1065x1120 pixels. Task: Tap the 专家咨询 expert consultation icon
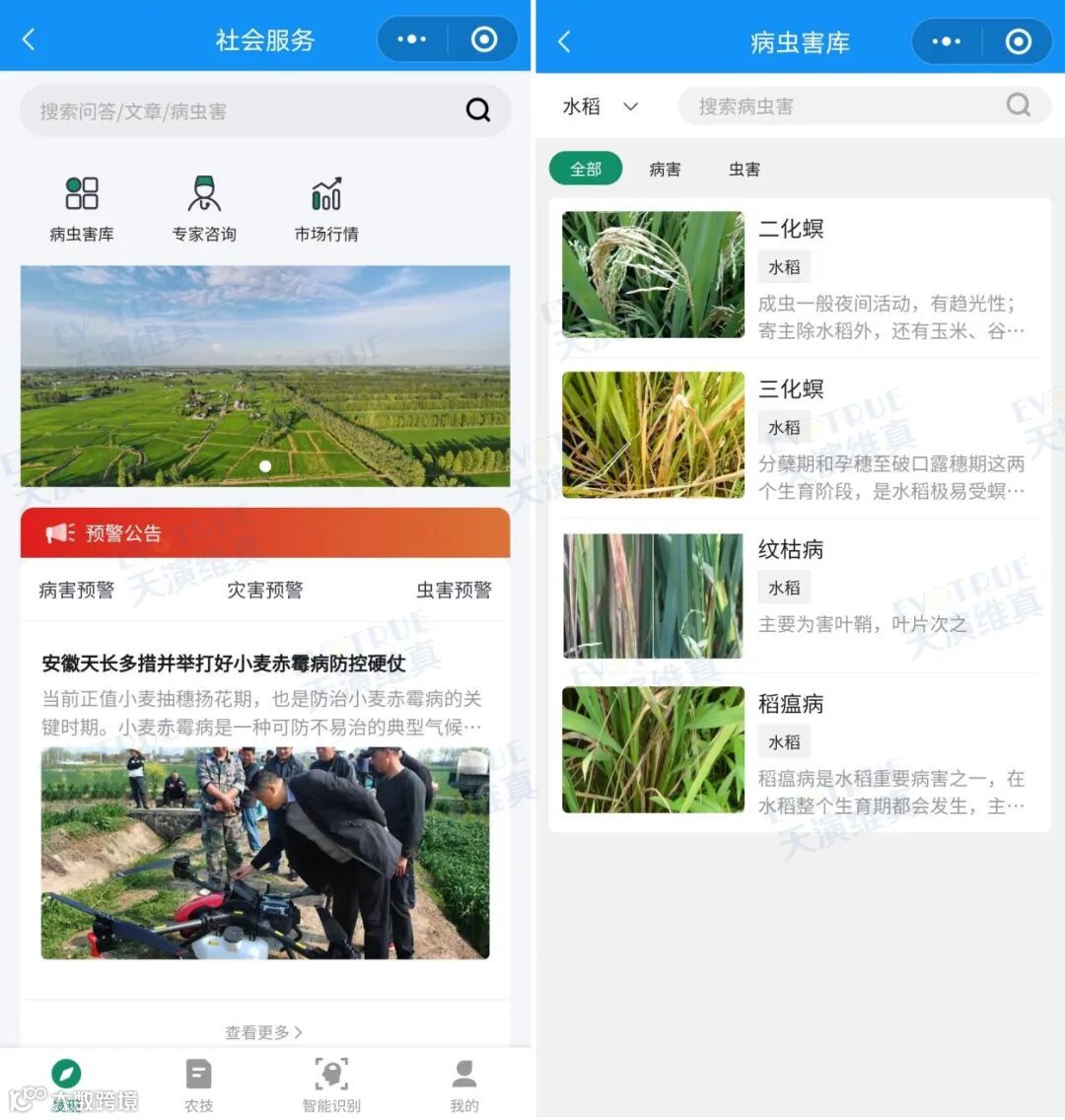tap(204, 207)
